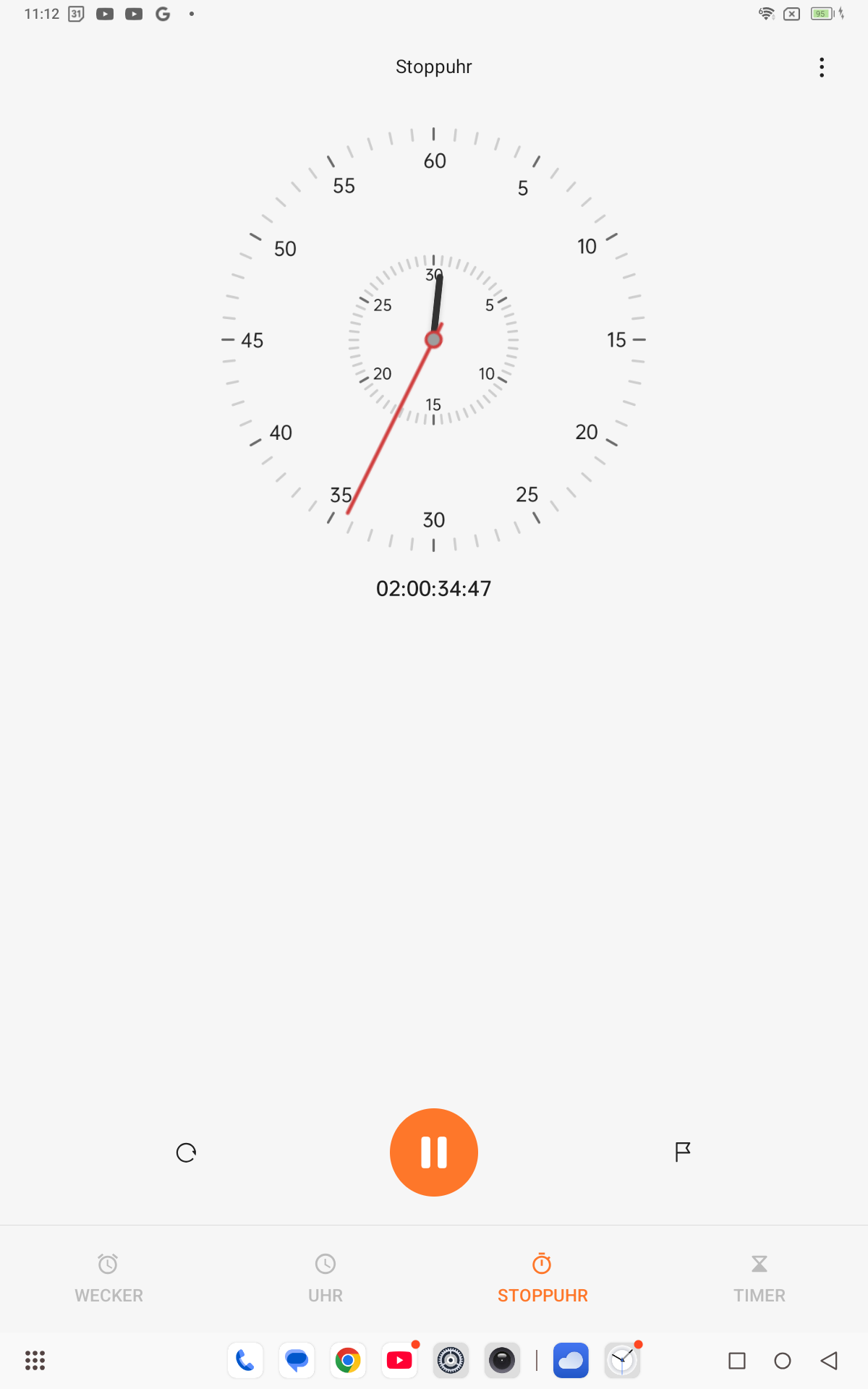The height and width of the screenshot is (1389, 868).
Task: Reset the stopwatch with the circular arrow
Action: [187, 1152]
